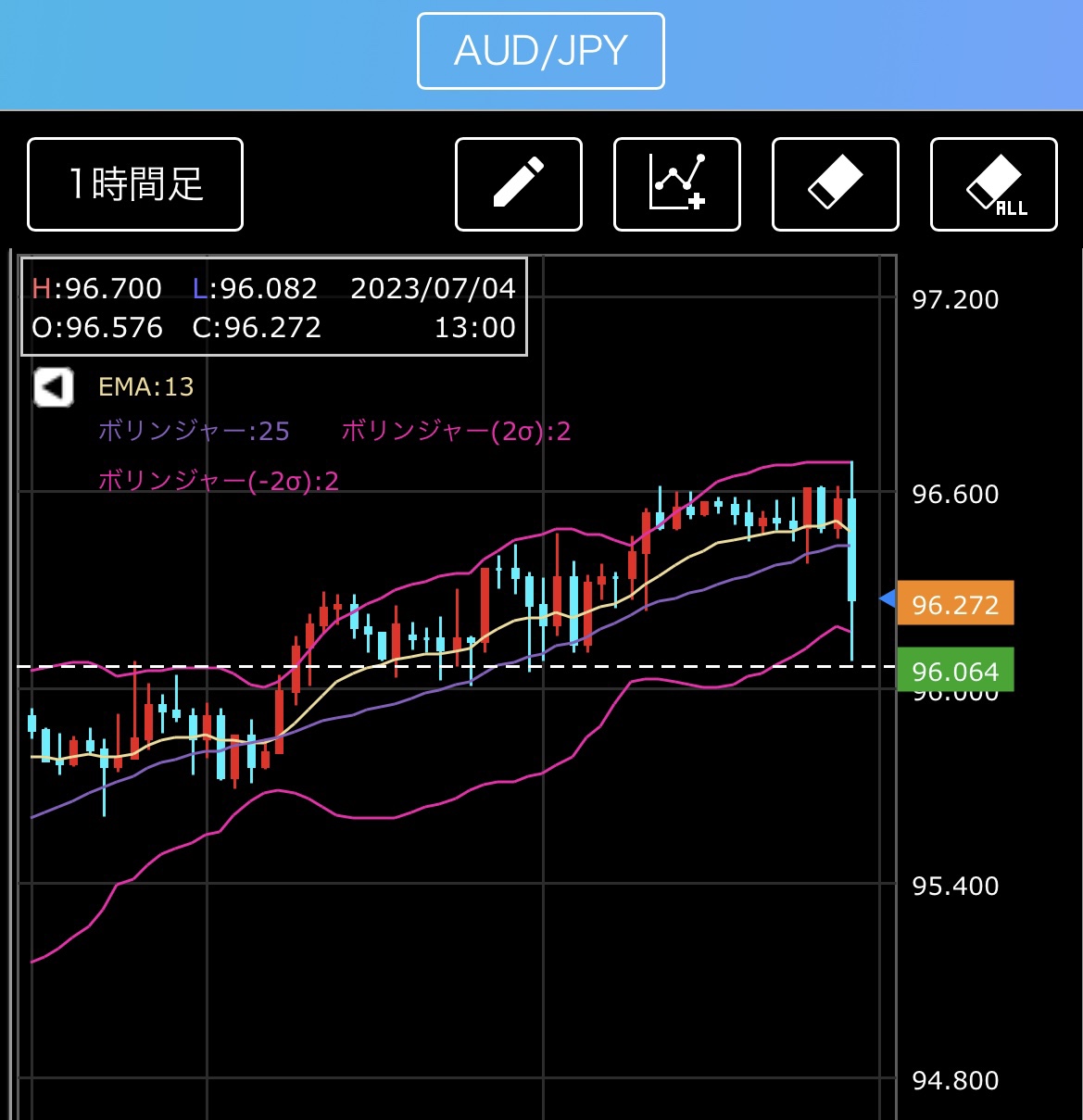Select the eraser tool

tap(836, 184)
